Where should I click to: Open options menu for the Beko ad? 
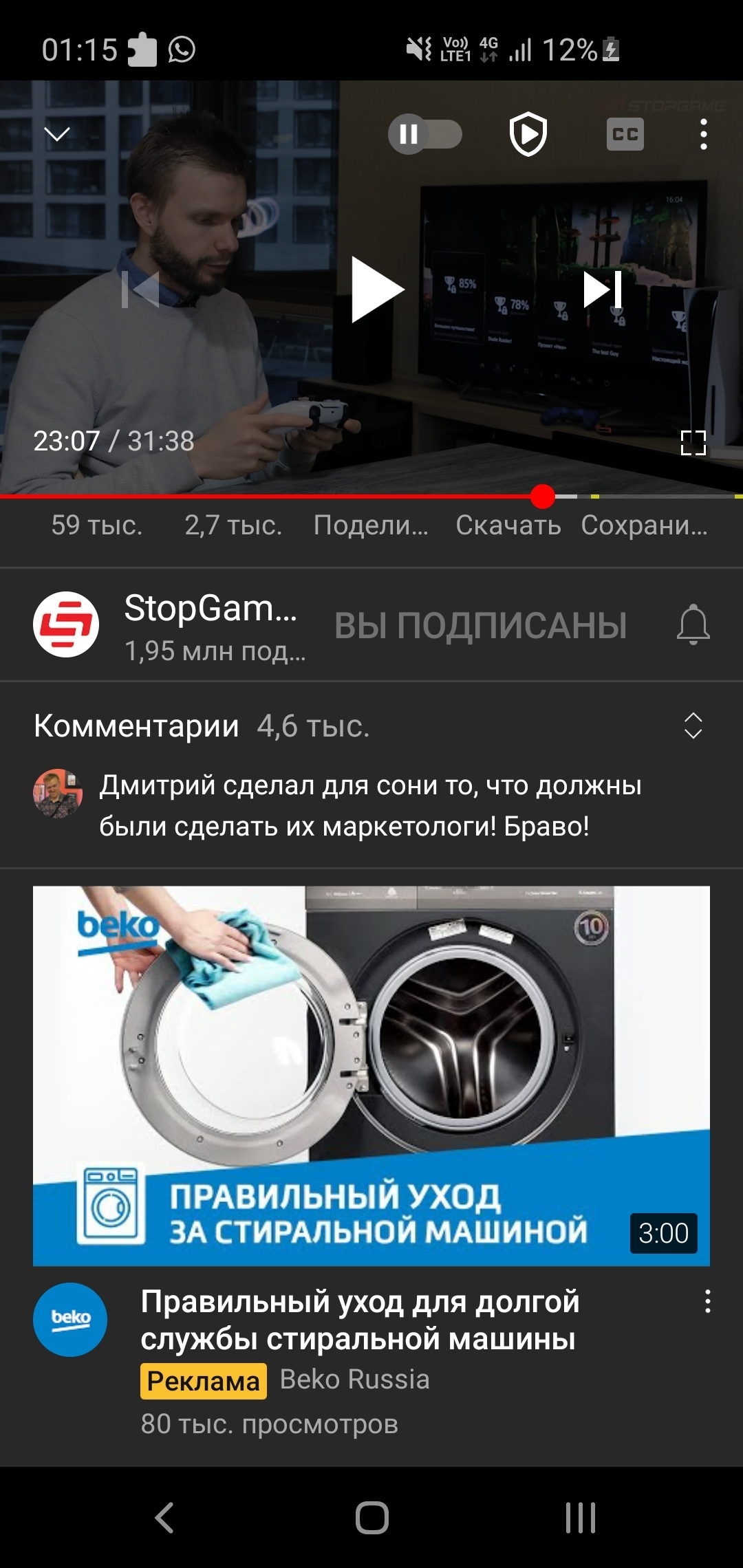(x=707, y=1302)
